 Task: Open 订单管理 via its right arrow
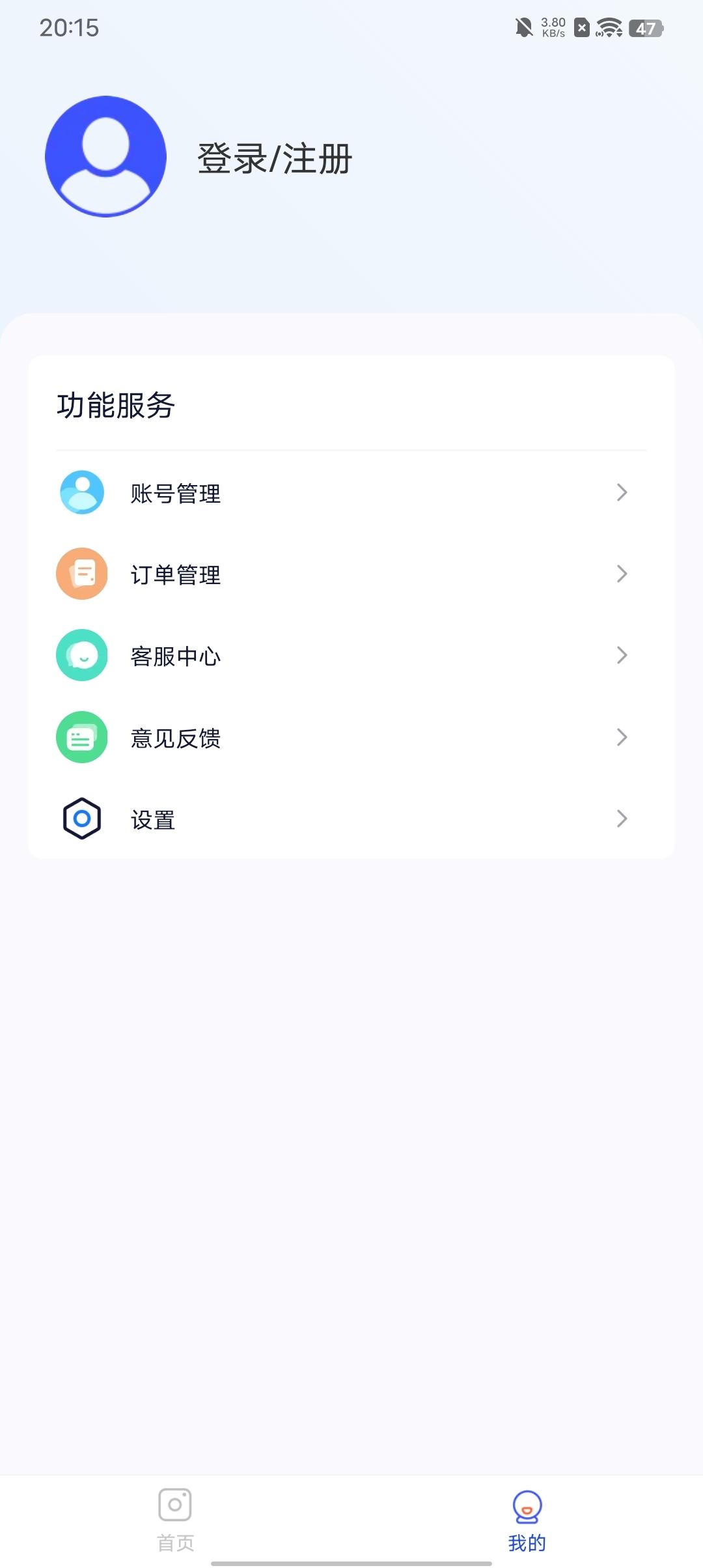[622, 574]
